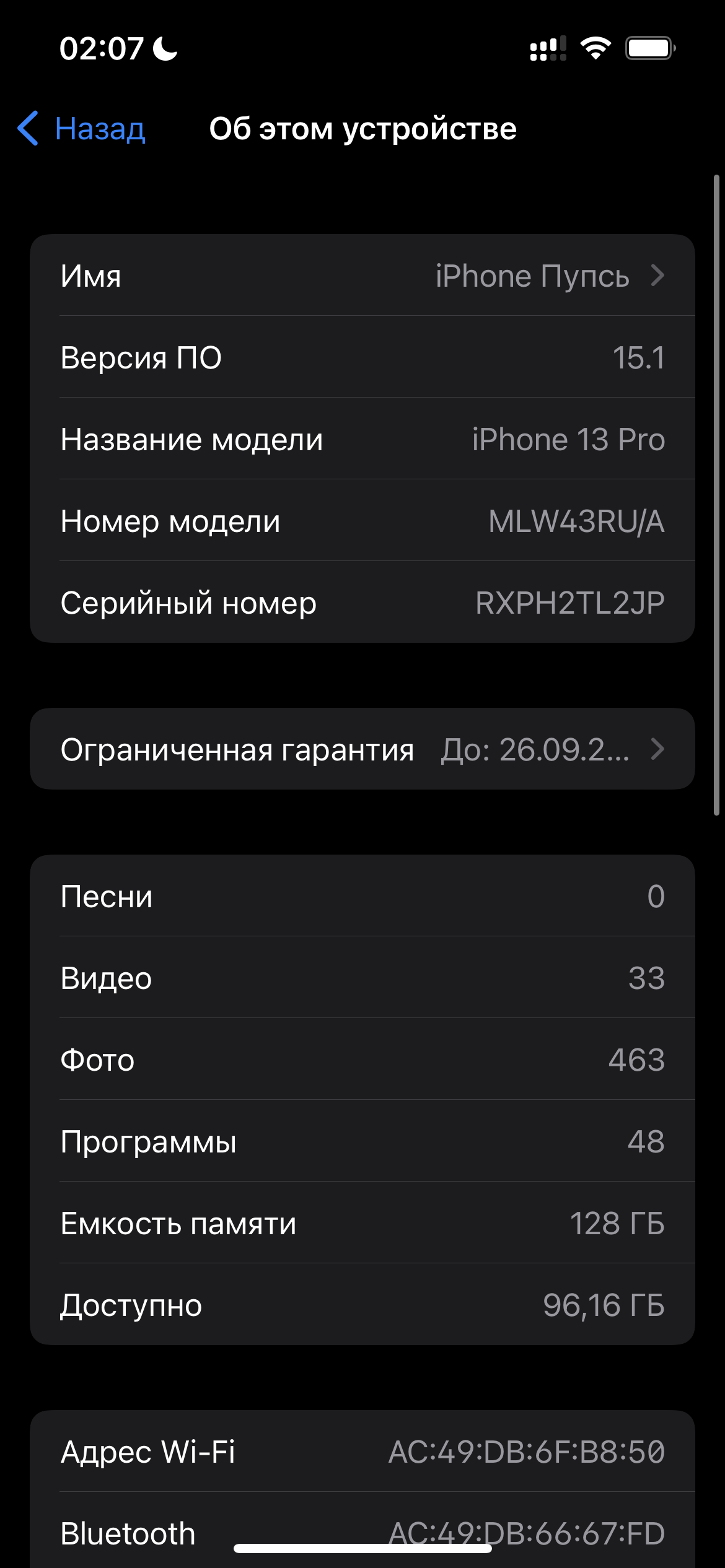This screenshot has height=1568, width=725.
Task: Go back via the Назад button
Action: 82,129
